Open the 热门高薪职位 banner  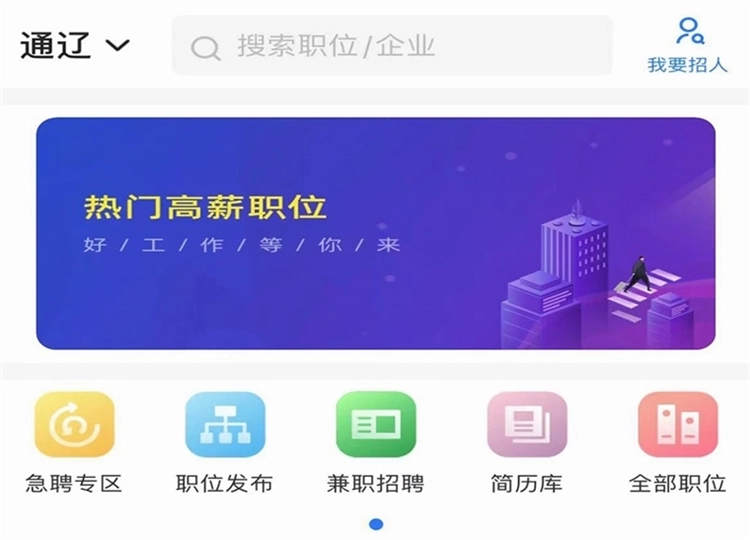tap(375, 233)
